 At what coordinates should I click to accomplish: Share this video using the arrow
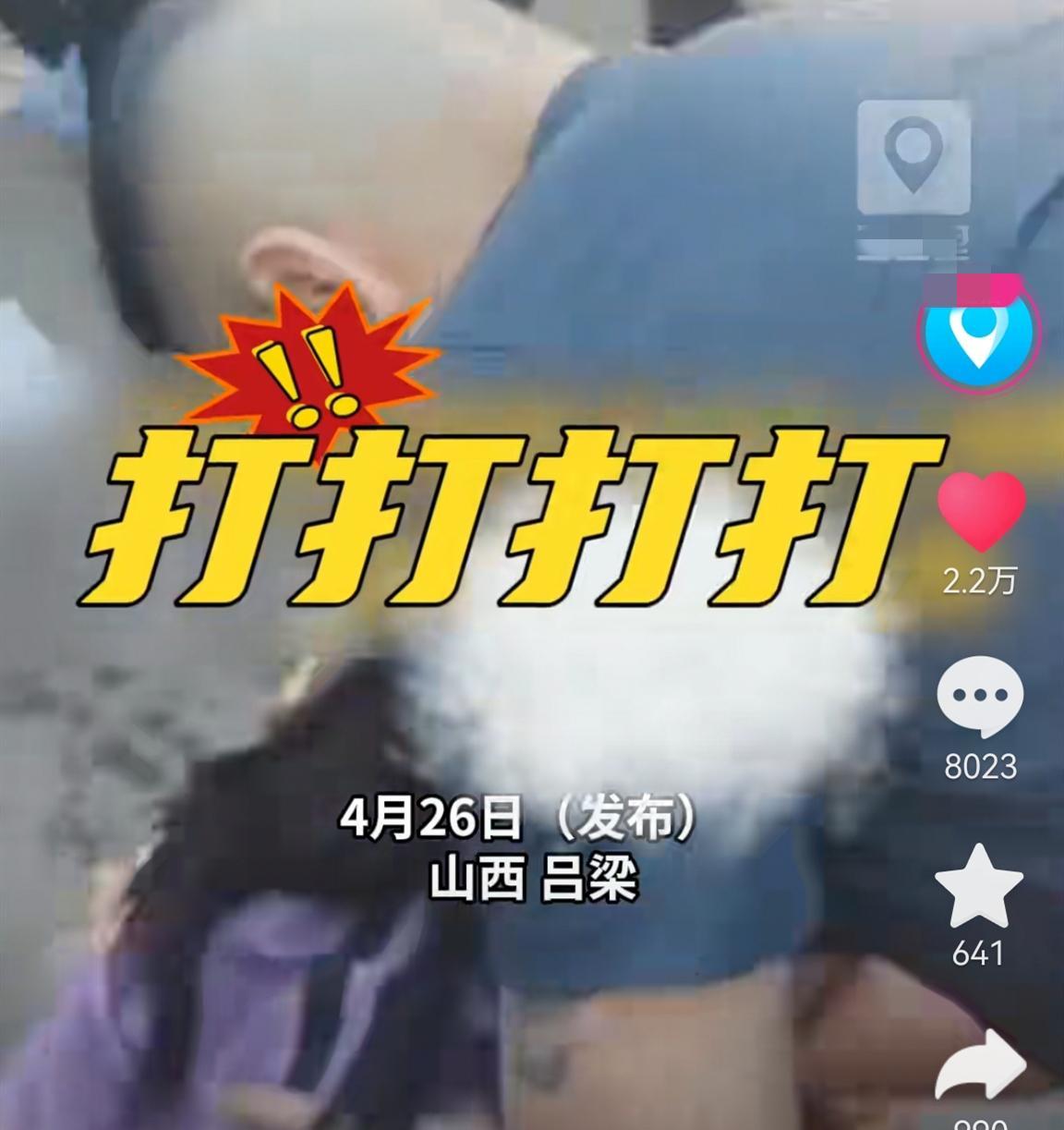tap(981, 1067)
